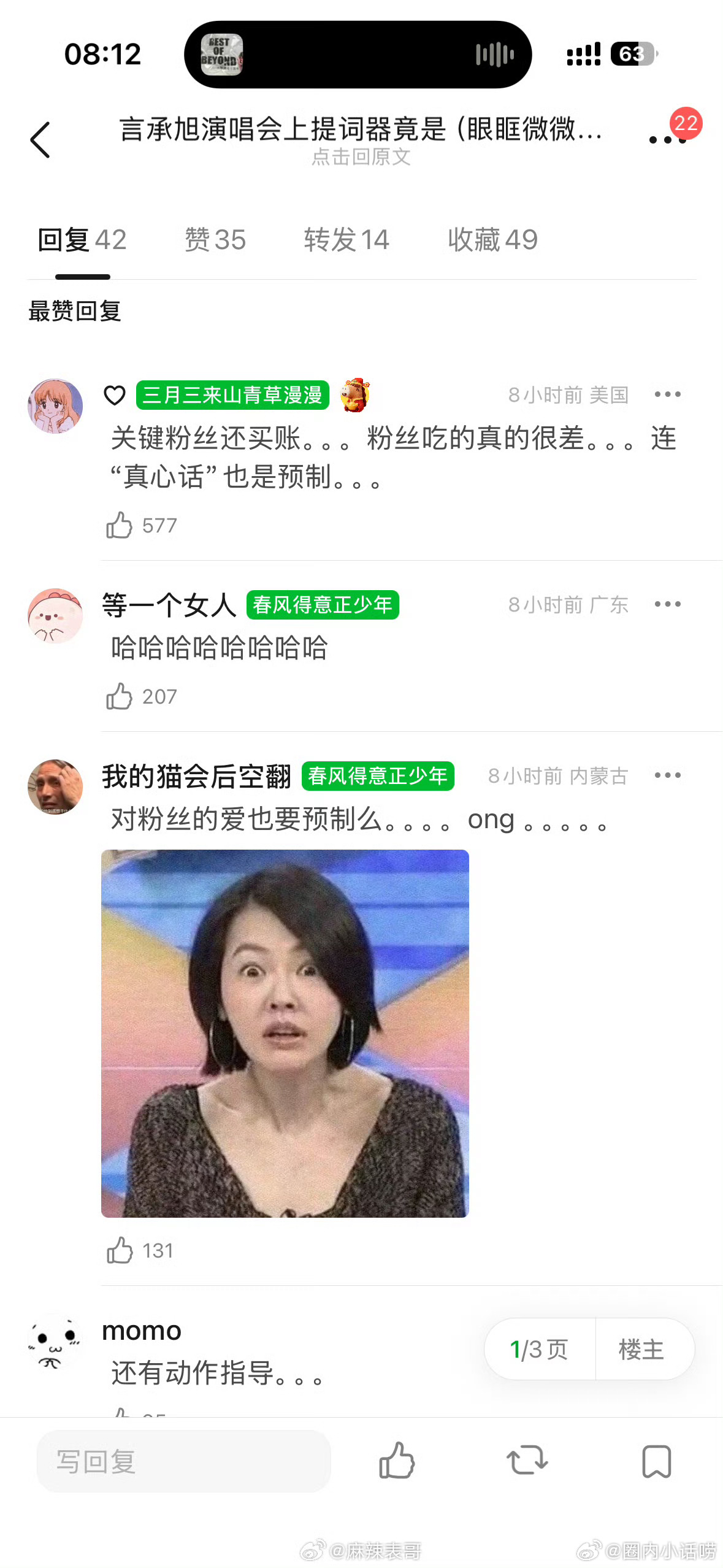Tap the heart icon beside 三月三来山青草漫漫's name
The height and width of the screenshot is (1568, 723).
pyautogui.click(x=114, y=396)
